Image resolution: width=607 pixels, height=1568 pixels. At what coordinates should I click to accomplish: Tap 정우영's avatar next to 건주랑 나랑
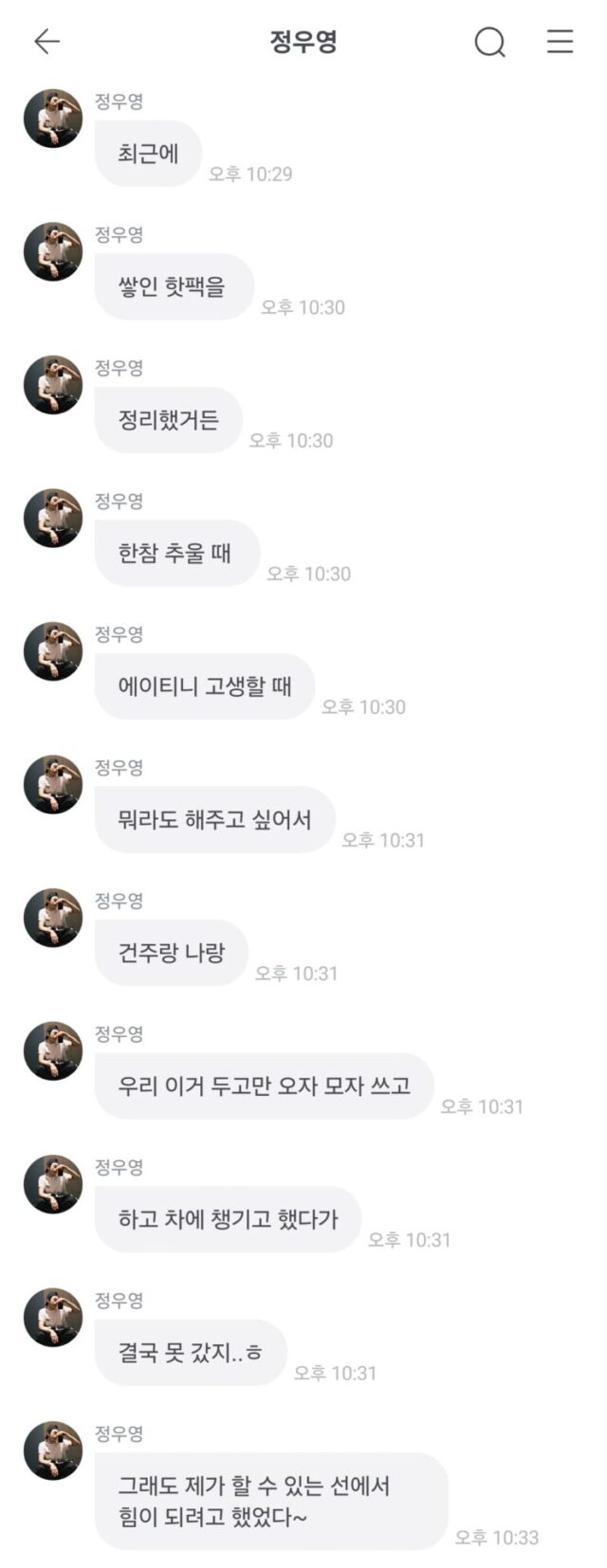[53, 918]
